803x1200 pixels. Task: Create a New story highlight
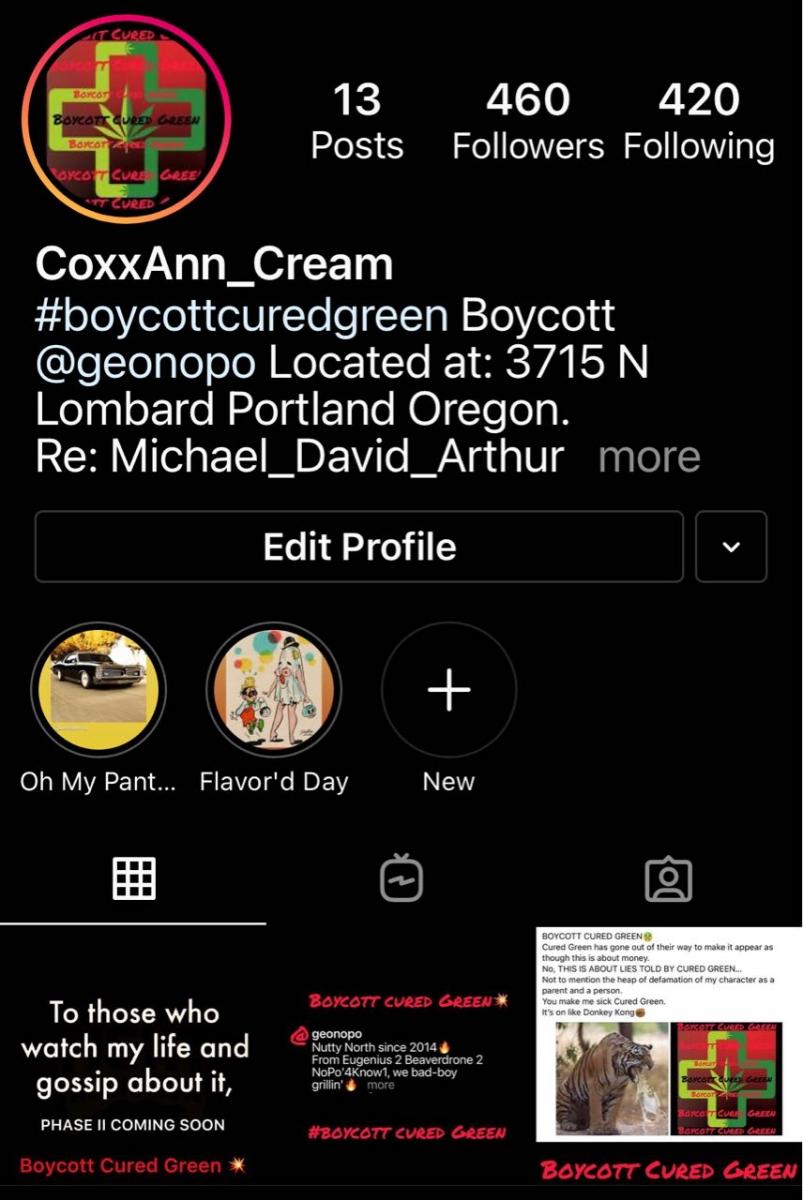pos(449,690)
